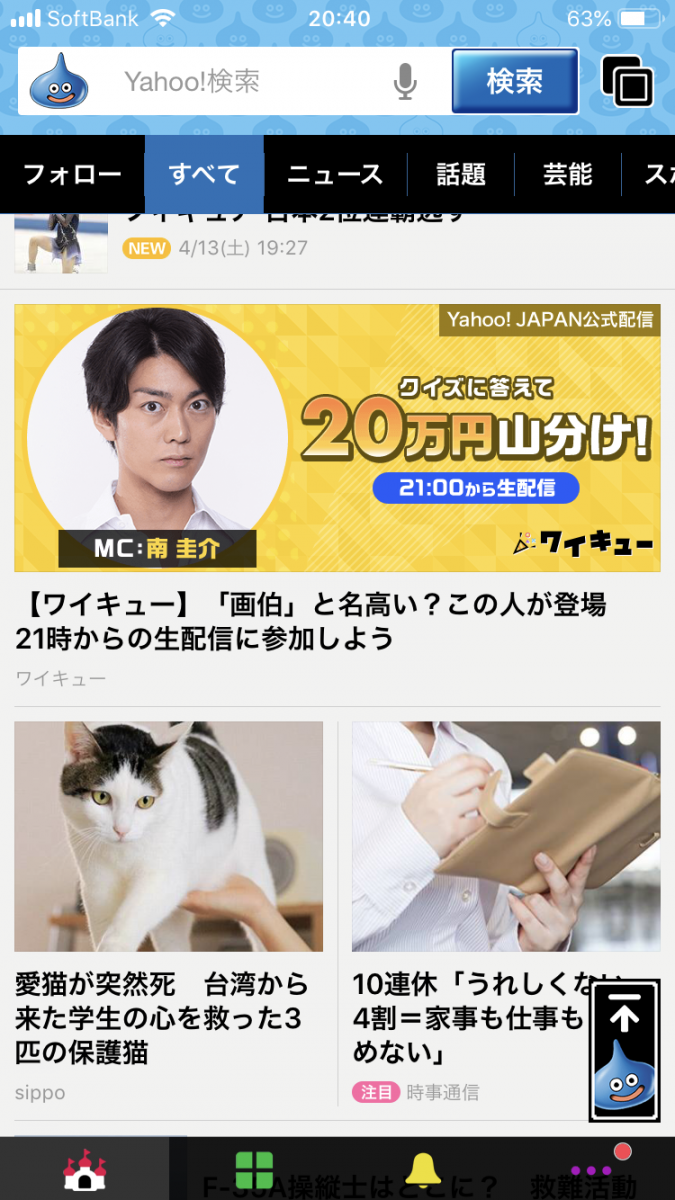The width and height of the screenshot is (675, 1200).
Task: Open the notifications bell tab
Action: pyautogui.click(x=423, y=1170)
